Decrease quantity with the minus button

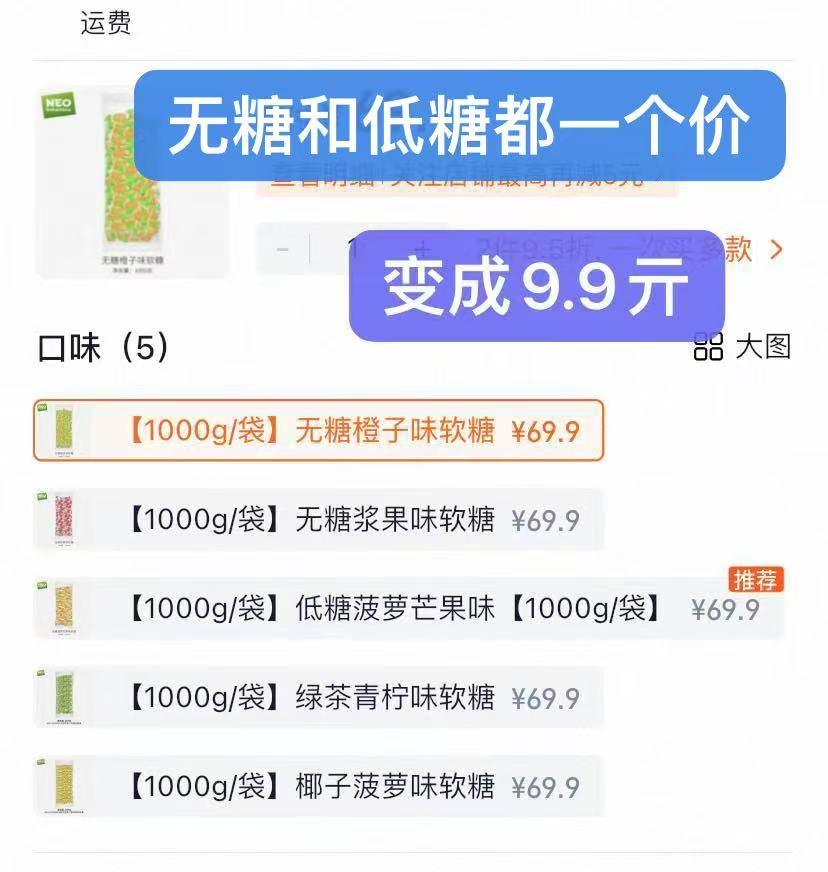pyautogui.click(x=283, y=248)
